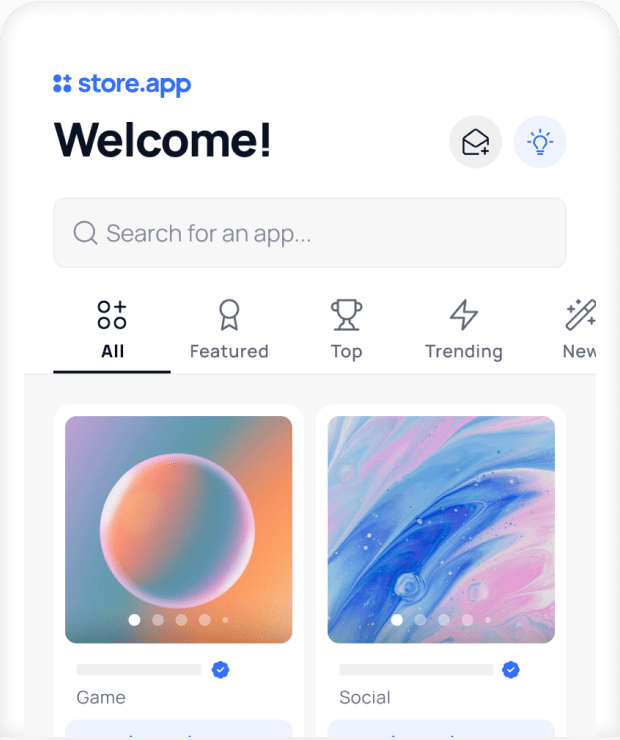The height and width of the screenshot is (740, 620).
Task: Open the mail invite icon
Action: point(475,143)
